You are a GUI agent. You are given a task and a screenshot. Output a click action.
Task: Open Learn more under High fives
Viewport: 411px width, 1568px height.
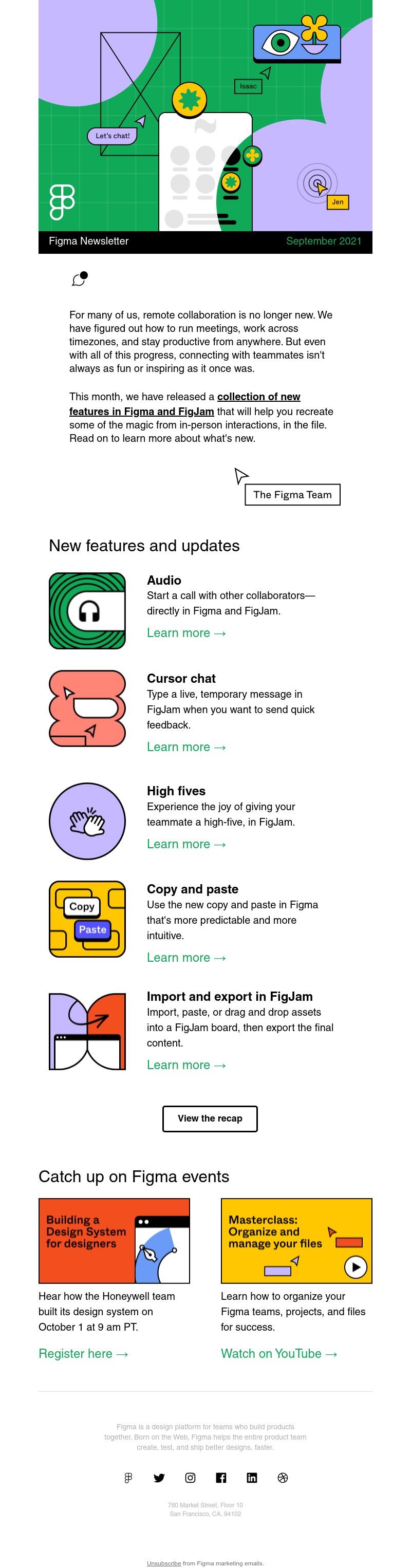(x=185, y=844)
